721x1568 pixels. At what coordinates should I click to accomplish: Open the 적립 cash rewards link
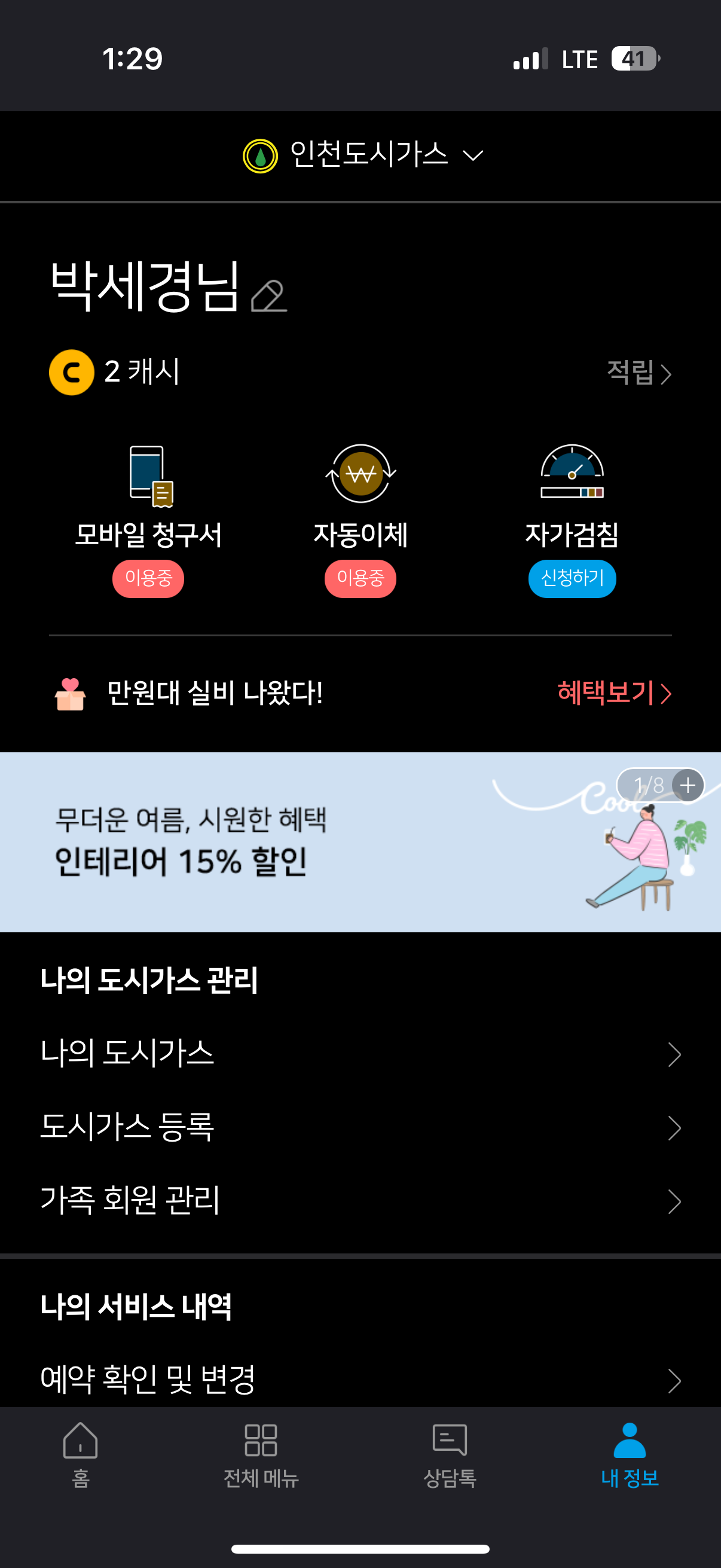coord(639,373)
